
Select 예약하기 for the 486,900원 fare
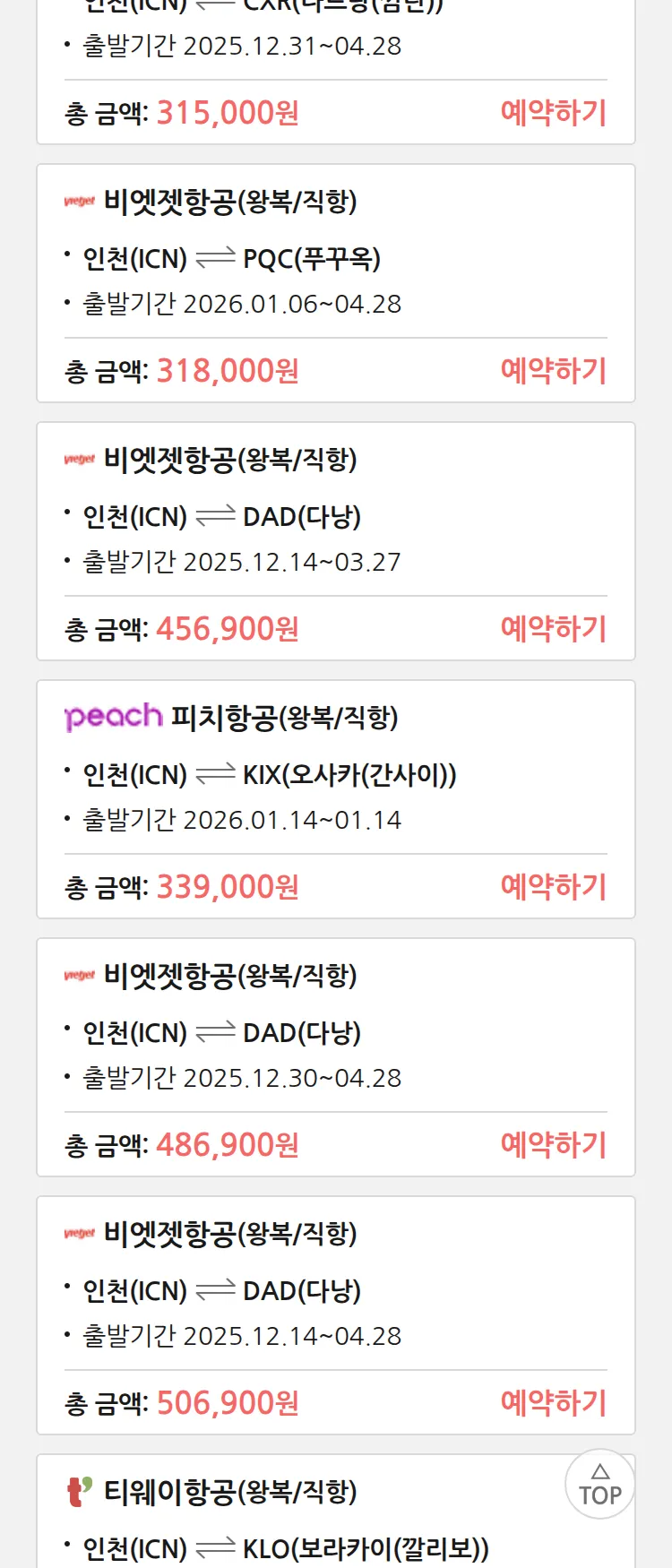(x=553, y=1145)
